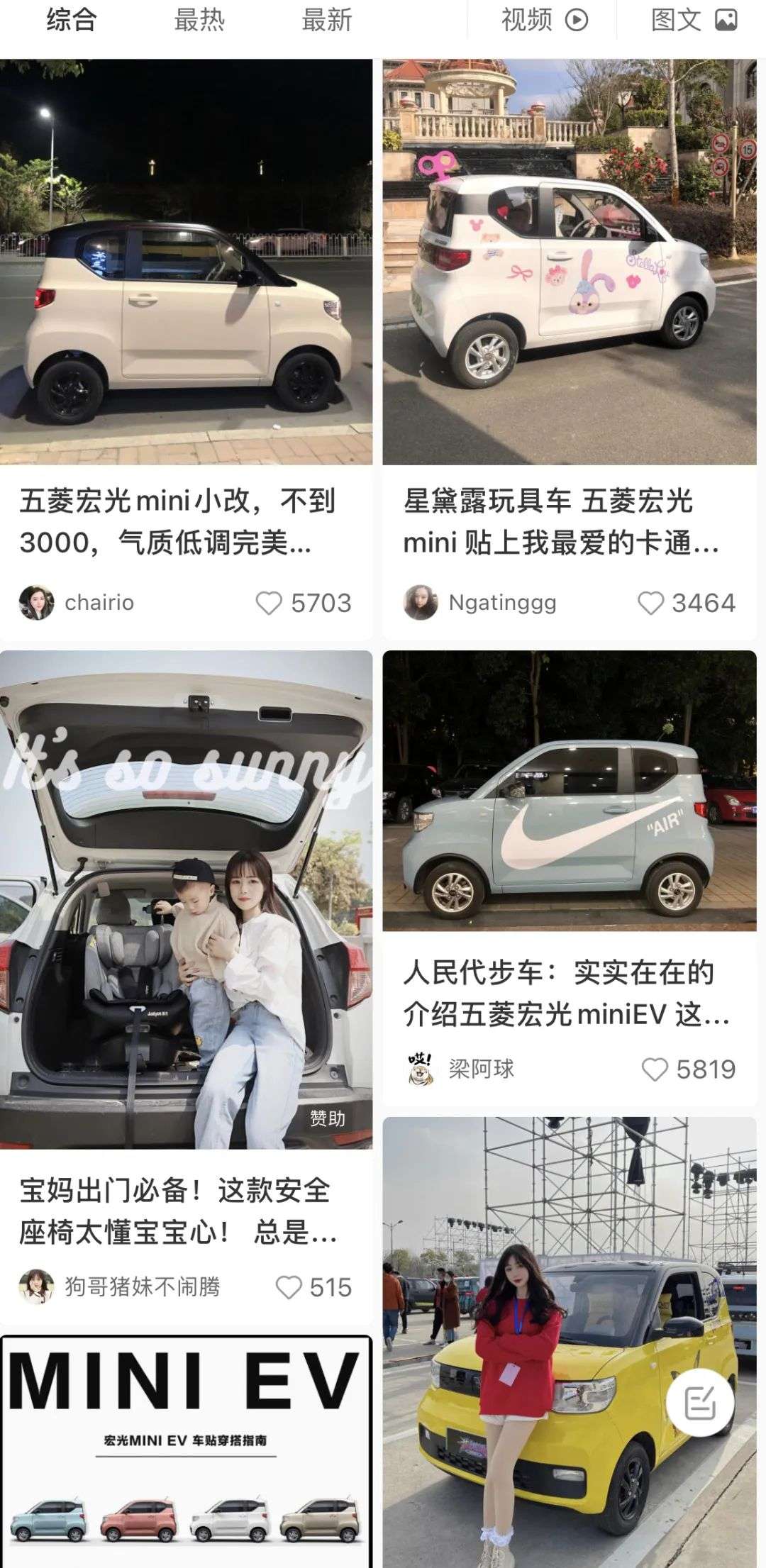The image size is (766, 1568).
Task: Switch to the 综合 tab
Action: click(71, 20)
